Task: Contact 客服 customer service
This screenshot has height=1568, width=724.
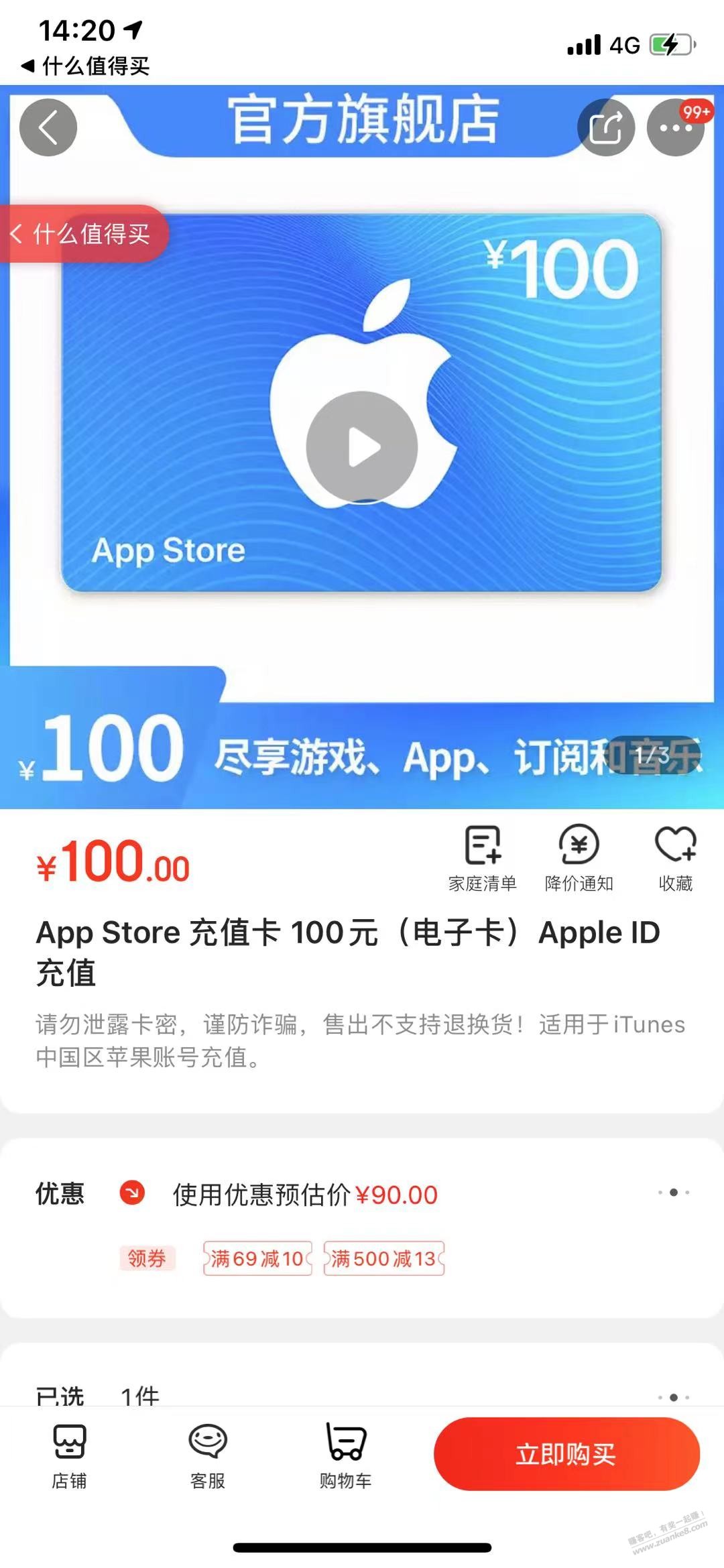Action: tap(208, 1455)
